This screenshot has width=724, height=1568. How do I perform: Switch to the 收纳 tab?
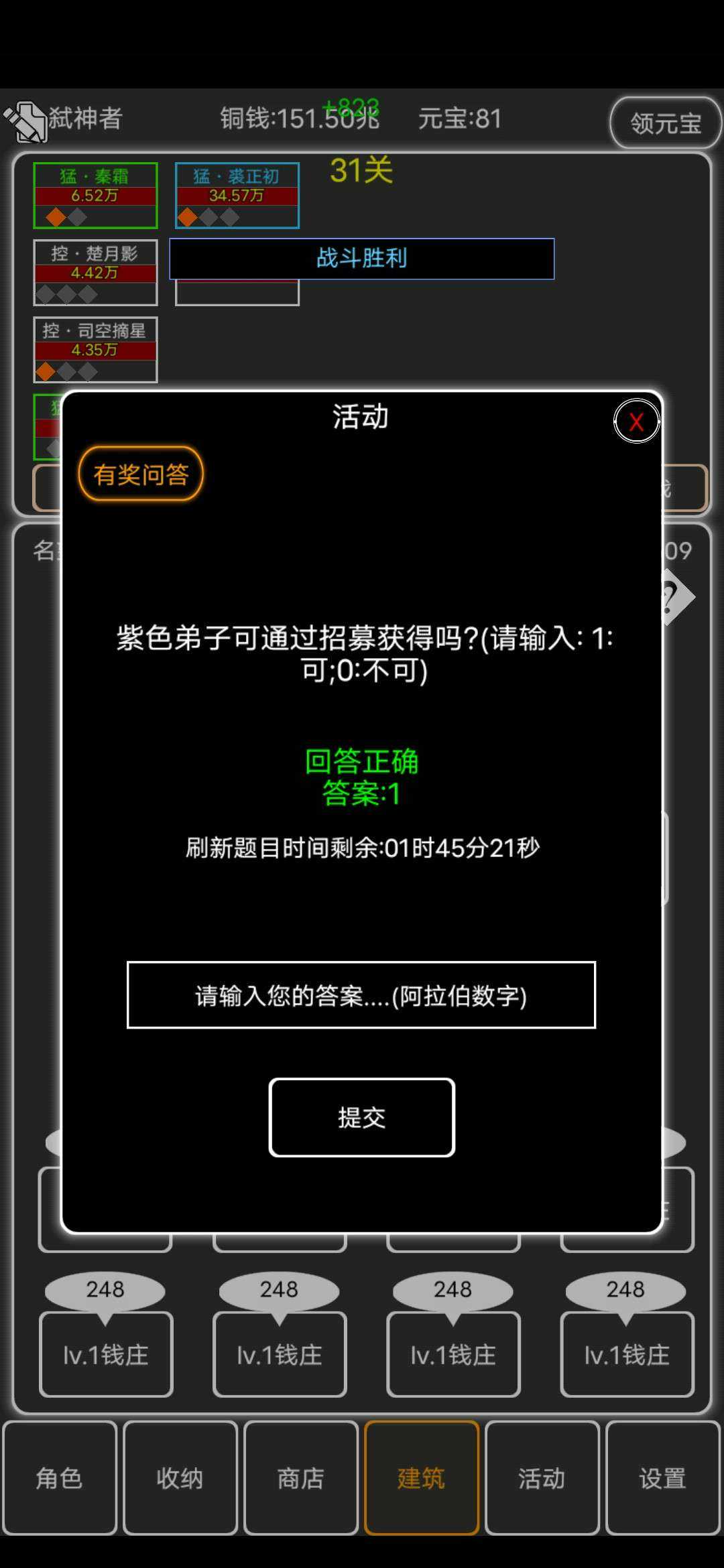tap(180, 1478)
